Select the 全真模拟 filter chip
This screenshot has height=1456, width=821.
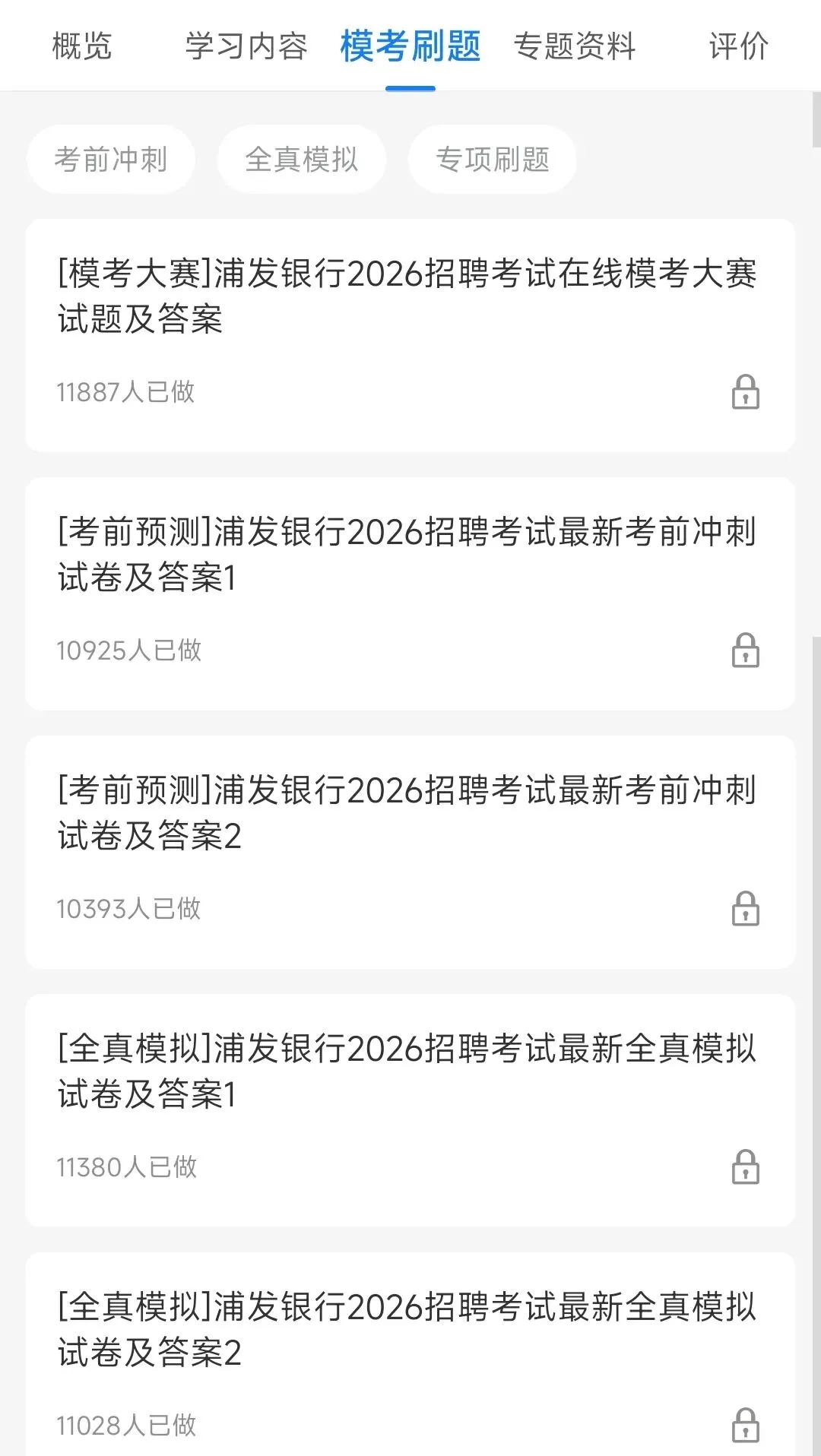(x=302, y=160)
